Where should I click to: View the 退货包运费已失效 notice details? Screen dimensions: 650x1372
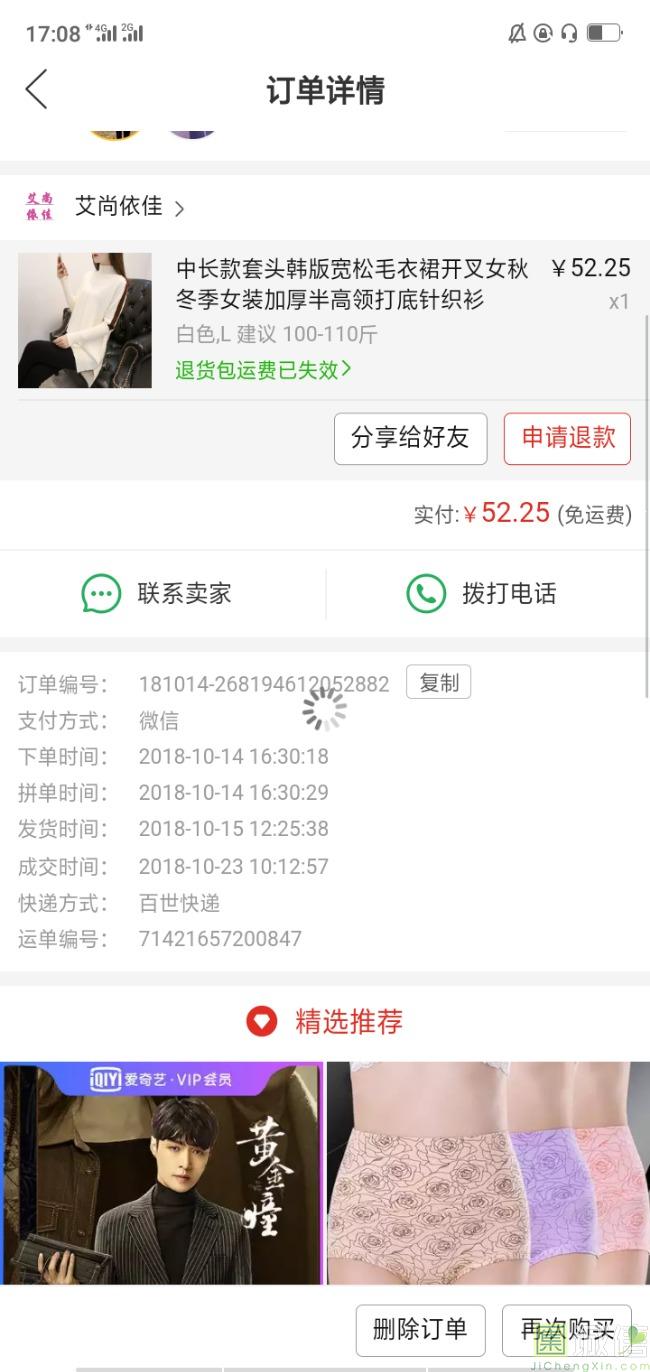pyautogui.click(x=264, y=369)
